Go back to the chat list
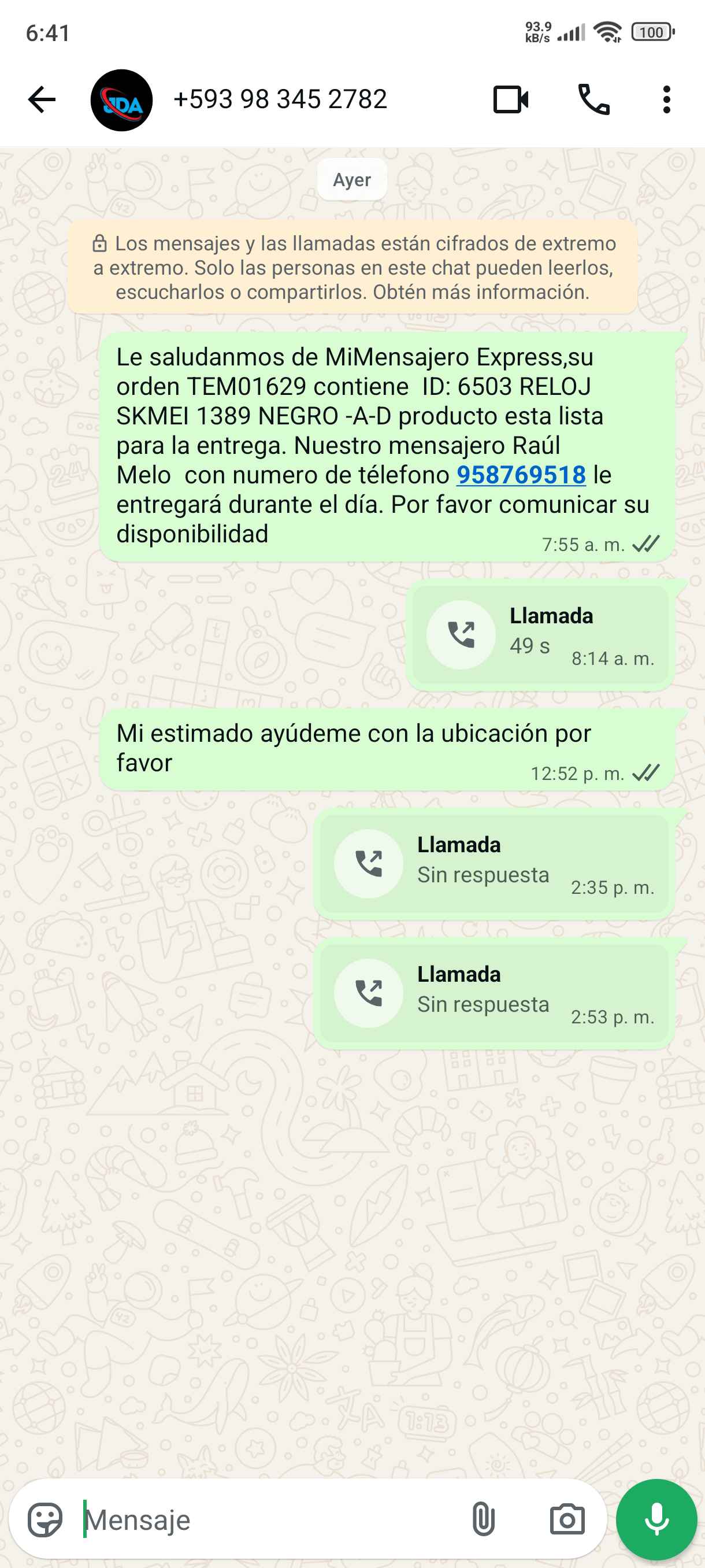705x1568 pixels. click(x=42, y=100)
